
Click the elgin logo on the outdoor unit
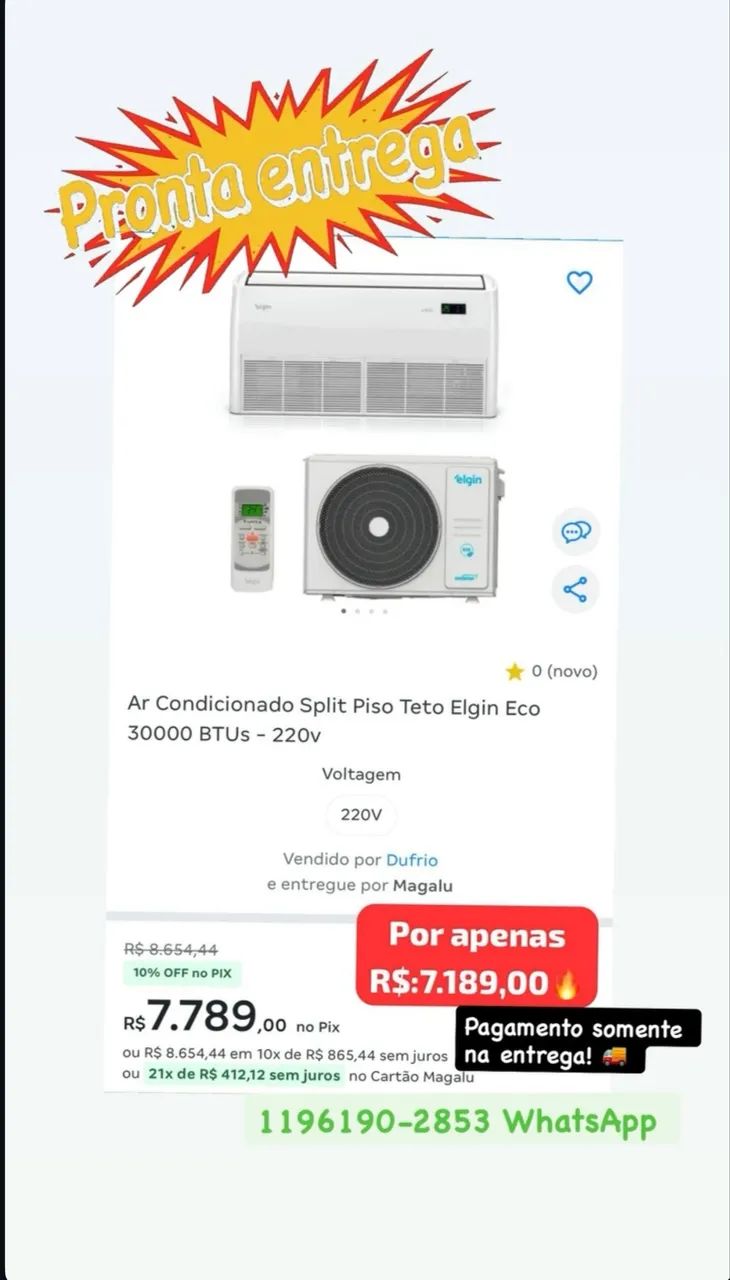click(470, 480)
